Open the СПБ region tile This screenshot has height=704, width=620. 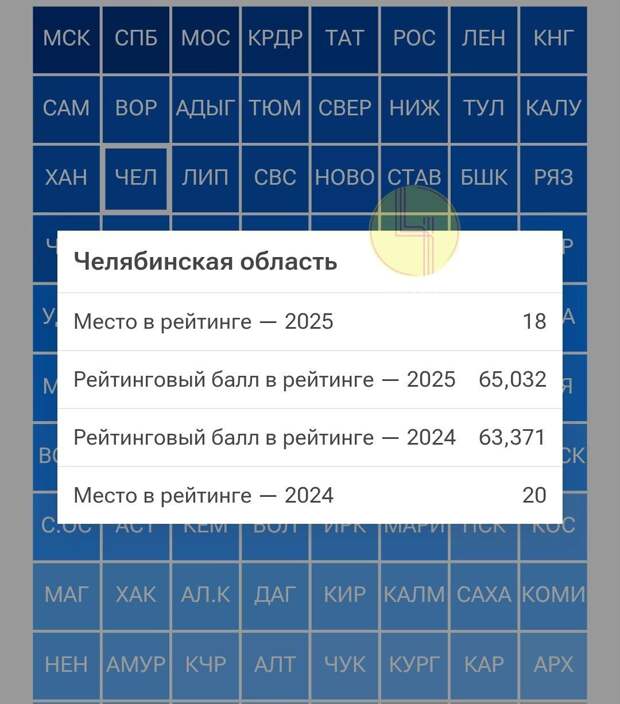136,39
